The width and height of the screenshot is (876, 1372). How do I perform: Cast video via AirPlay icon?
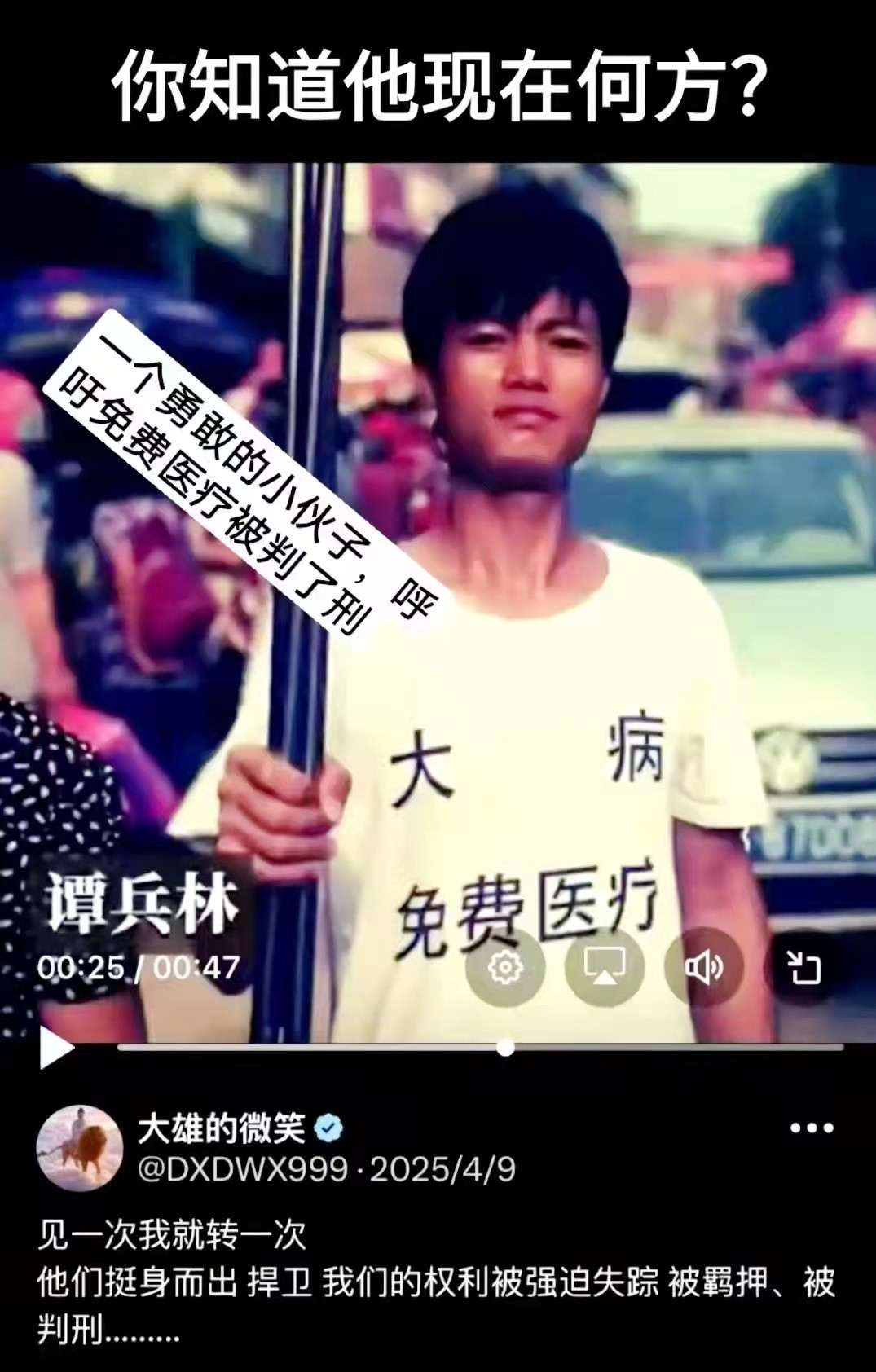(605, 968)
